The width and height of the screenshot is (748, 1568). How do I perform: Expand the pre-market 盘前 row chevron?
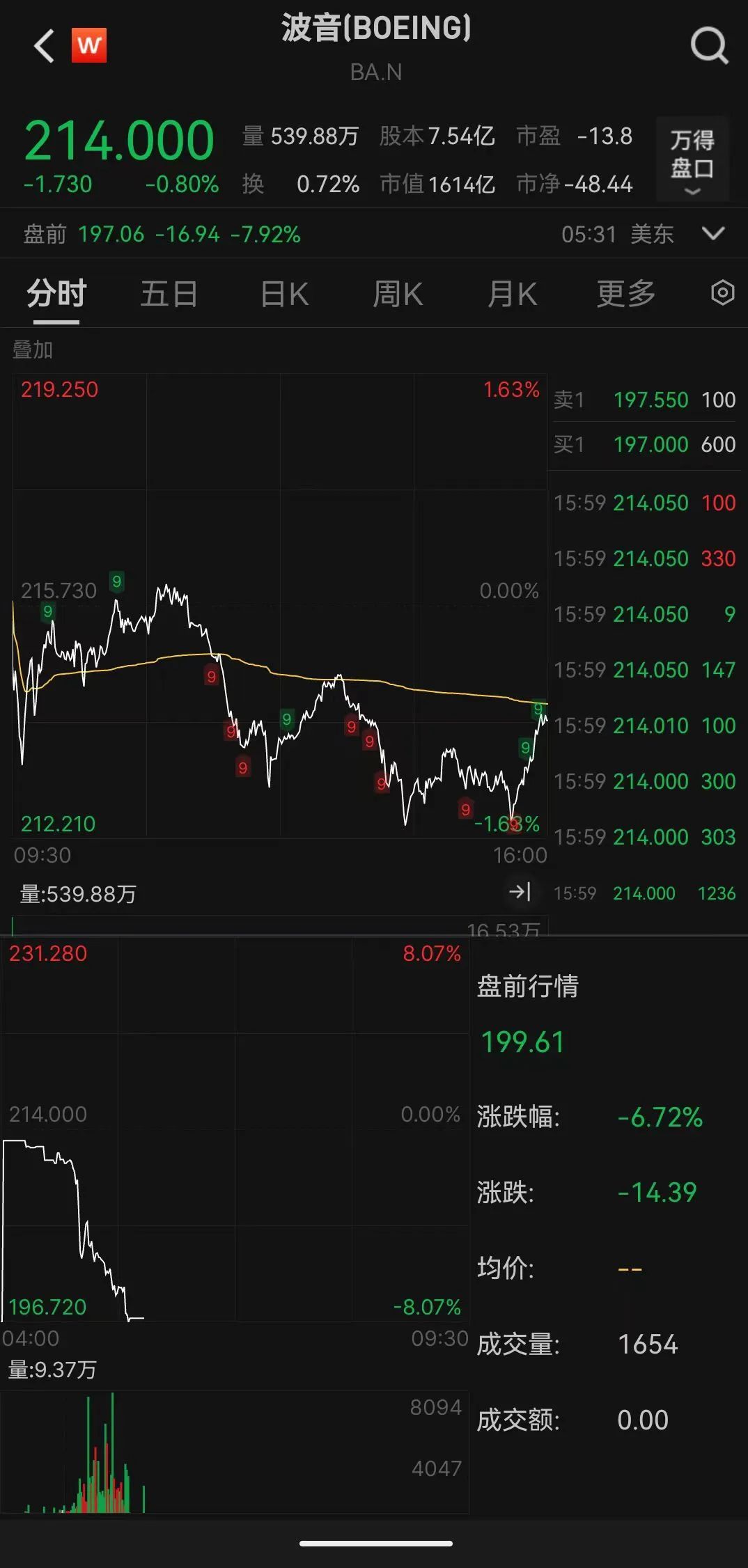pos(714,233)
